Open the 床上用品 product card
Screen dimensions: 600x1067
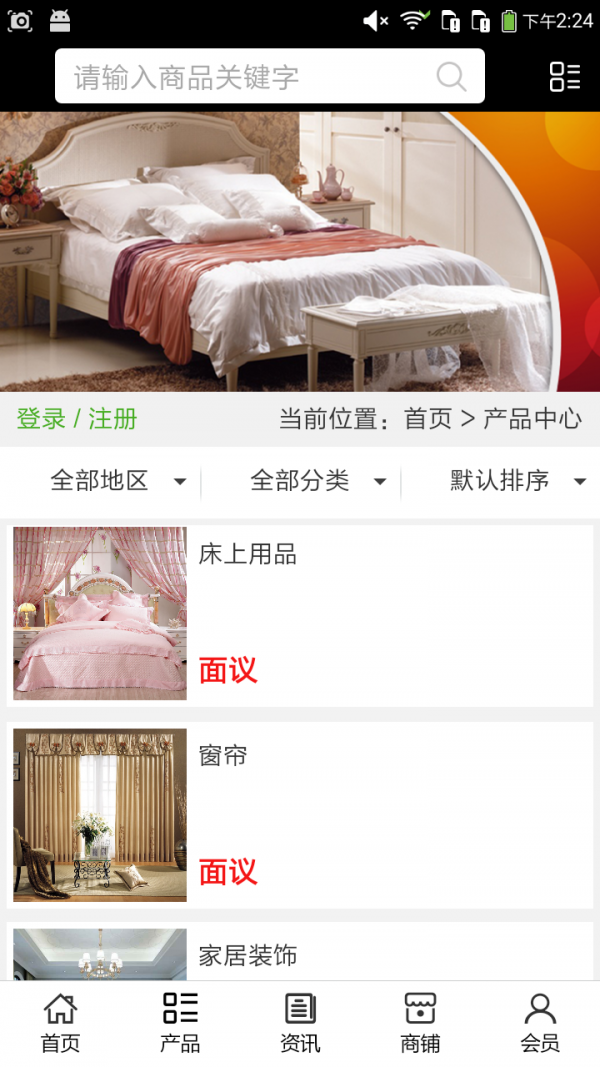pos(300,613)
